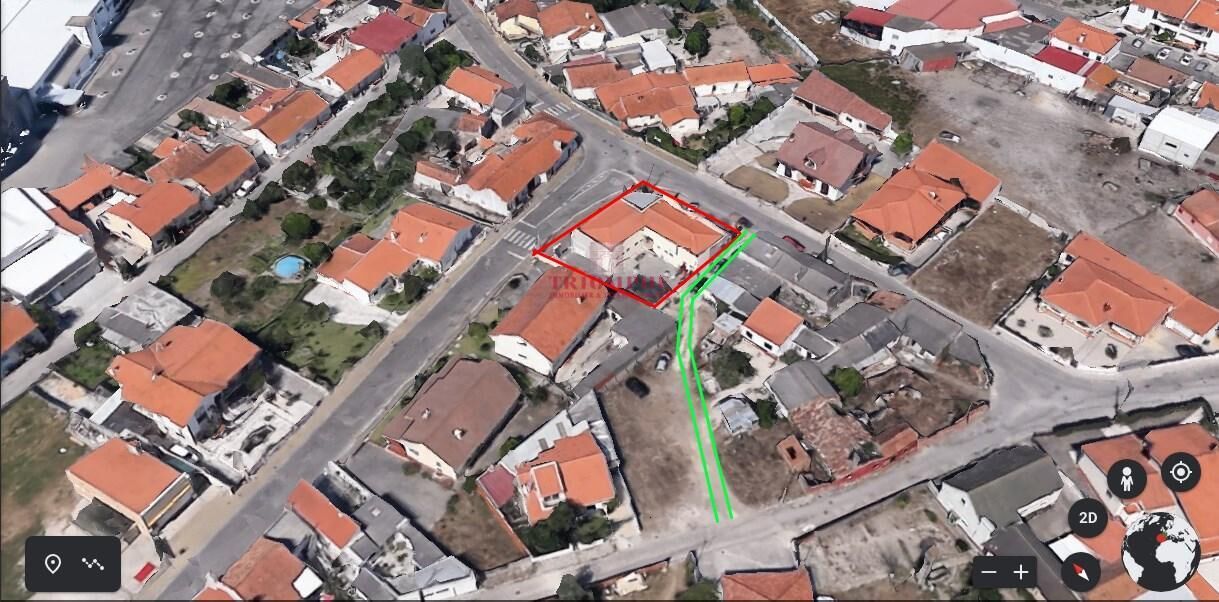Tap the globe overview thumbnail

(x=1160, y=549)
